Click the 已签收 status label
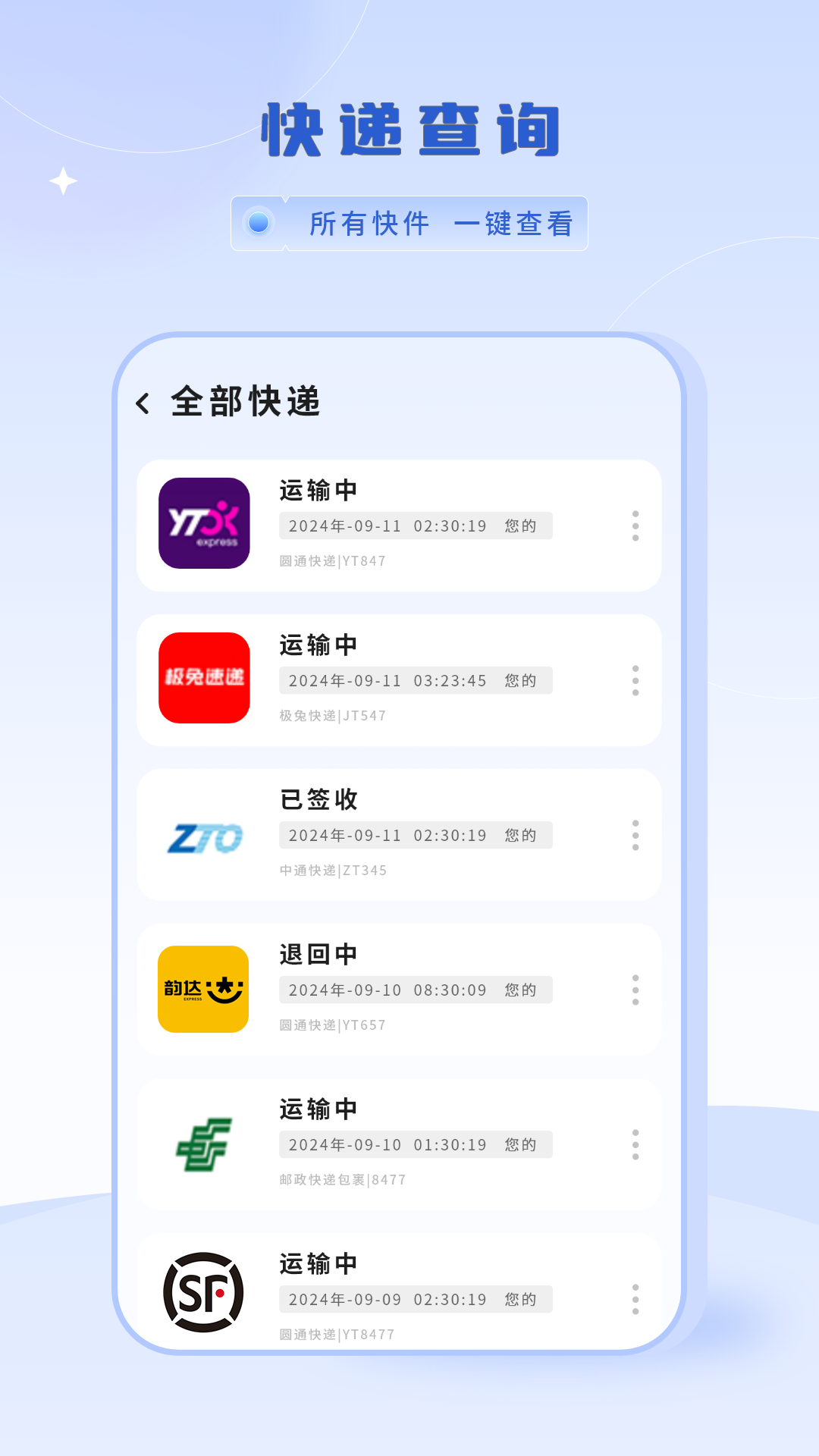Viewport: 819px width, 1456px height. pyautogui.click(x=315, y=799)
